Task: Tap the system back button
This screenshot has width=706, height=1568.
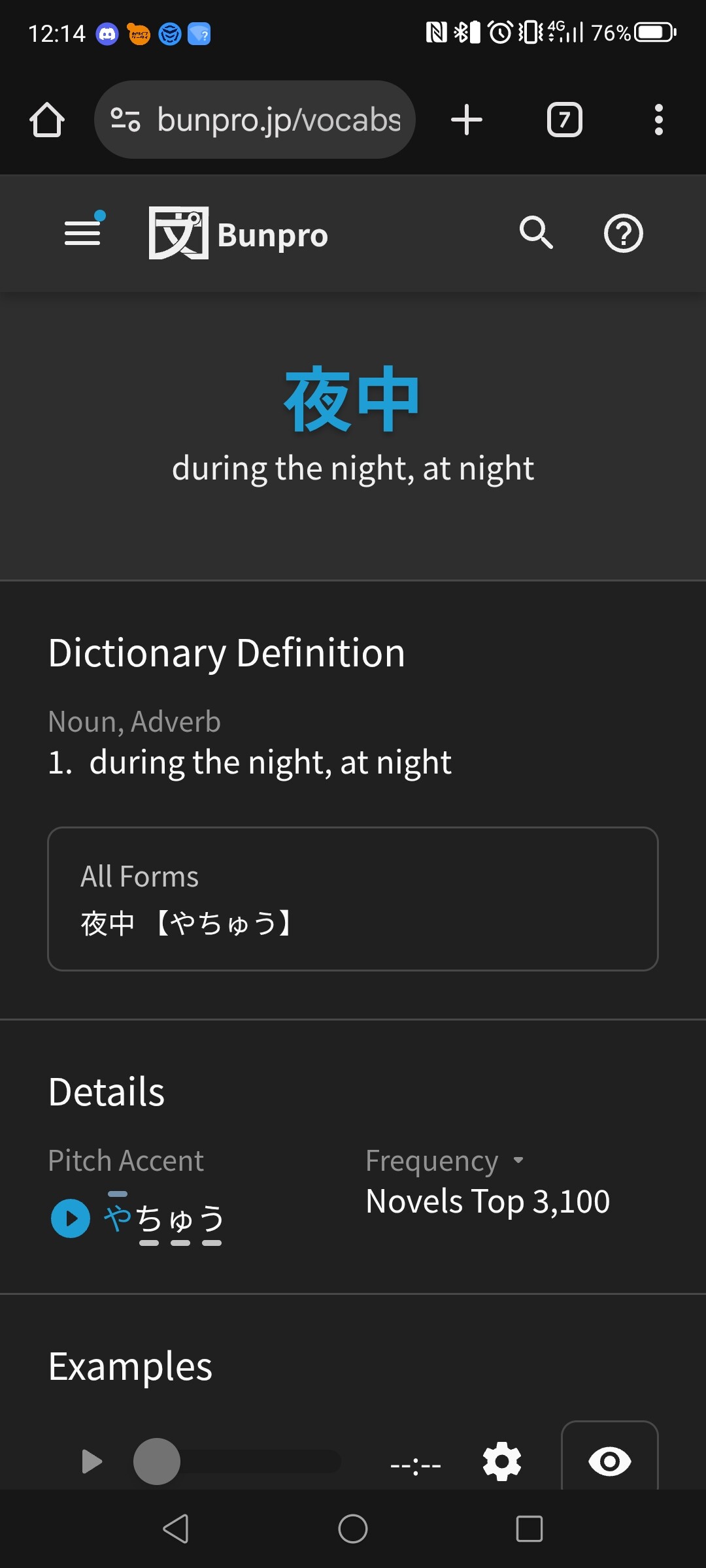Action: click(x=176, y=1529)
